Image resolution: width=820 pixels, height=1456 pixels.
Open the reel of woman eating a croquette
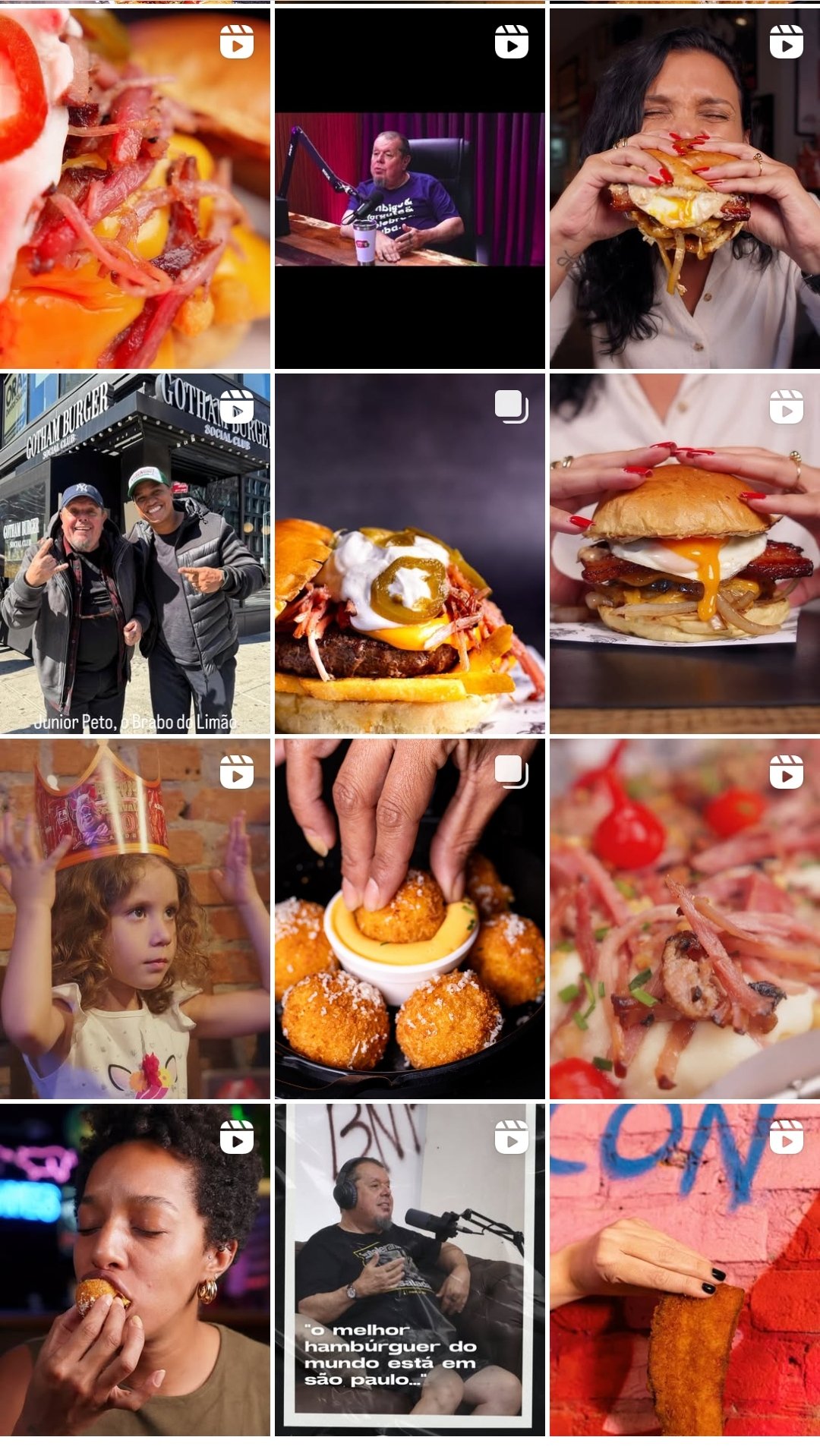point(134,1269)
